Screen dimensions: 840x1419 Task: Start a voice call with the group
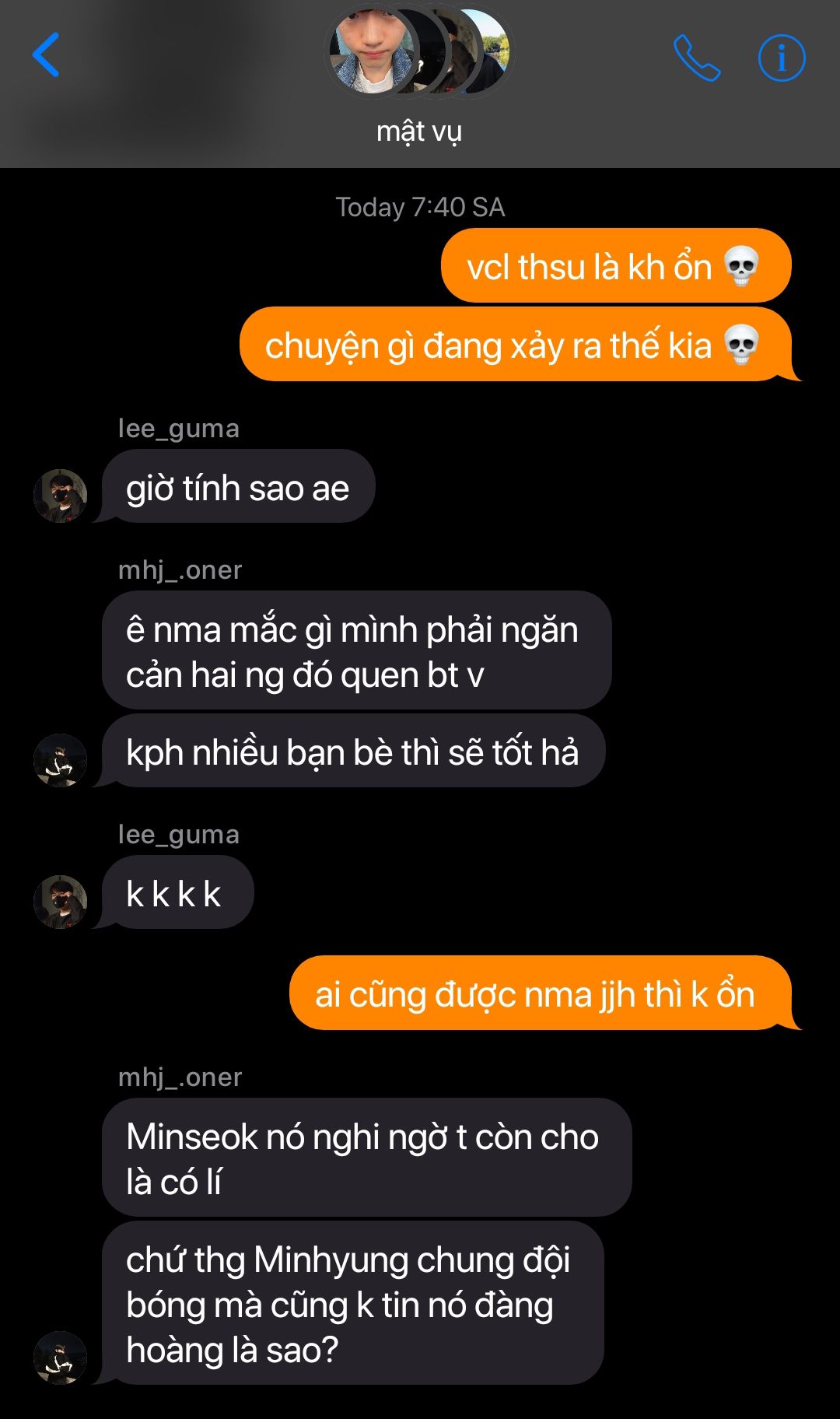pyautogui.click(x=696, y=58)
